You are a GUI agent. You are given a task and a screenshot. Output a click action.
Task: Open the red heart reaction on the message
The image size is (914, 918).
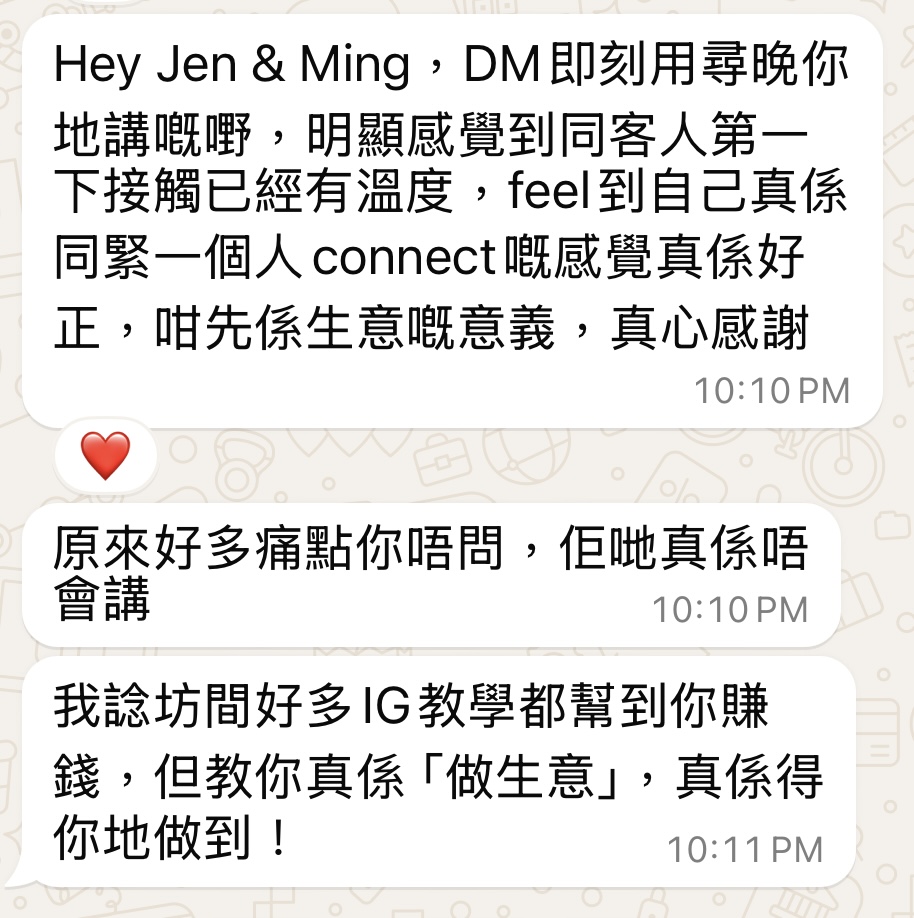[x=105, y=457]
